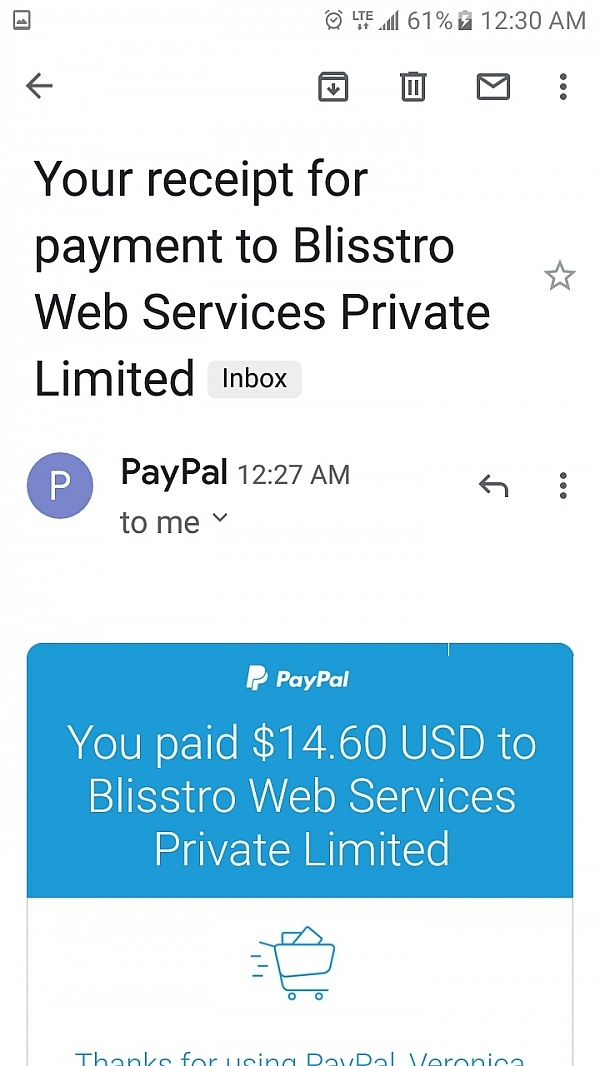Archive this PayPal receipt email
600x1066 pixels.
(333, 87)
